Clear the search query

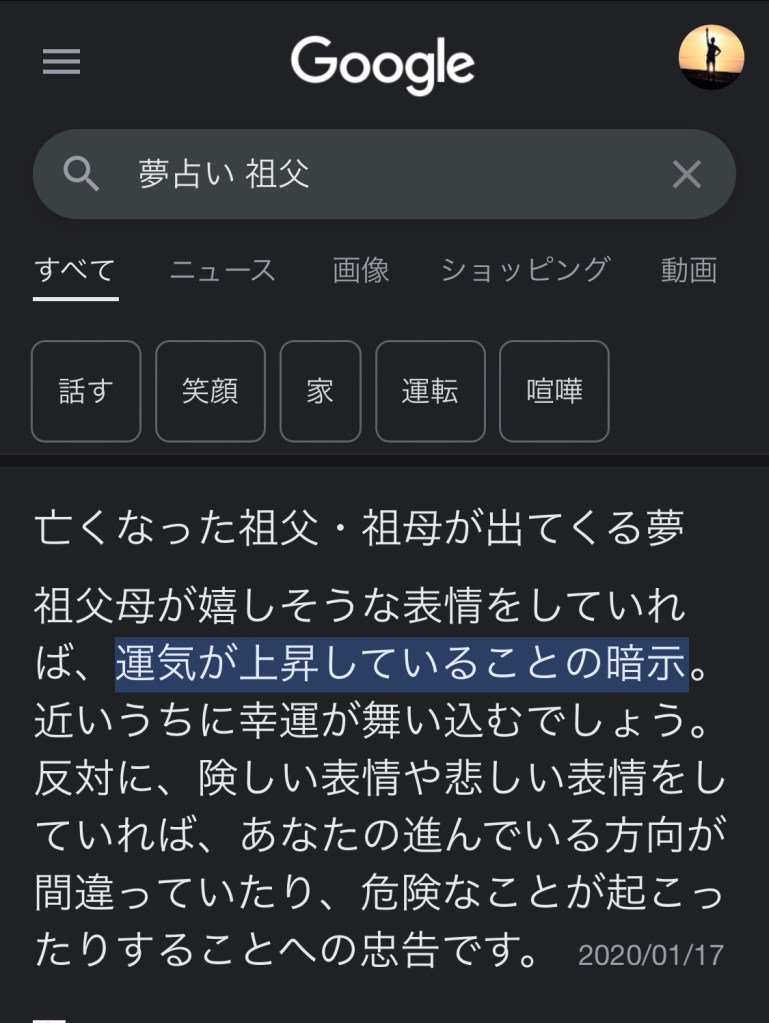coord(686,174)
